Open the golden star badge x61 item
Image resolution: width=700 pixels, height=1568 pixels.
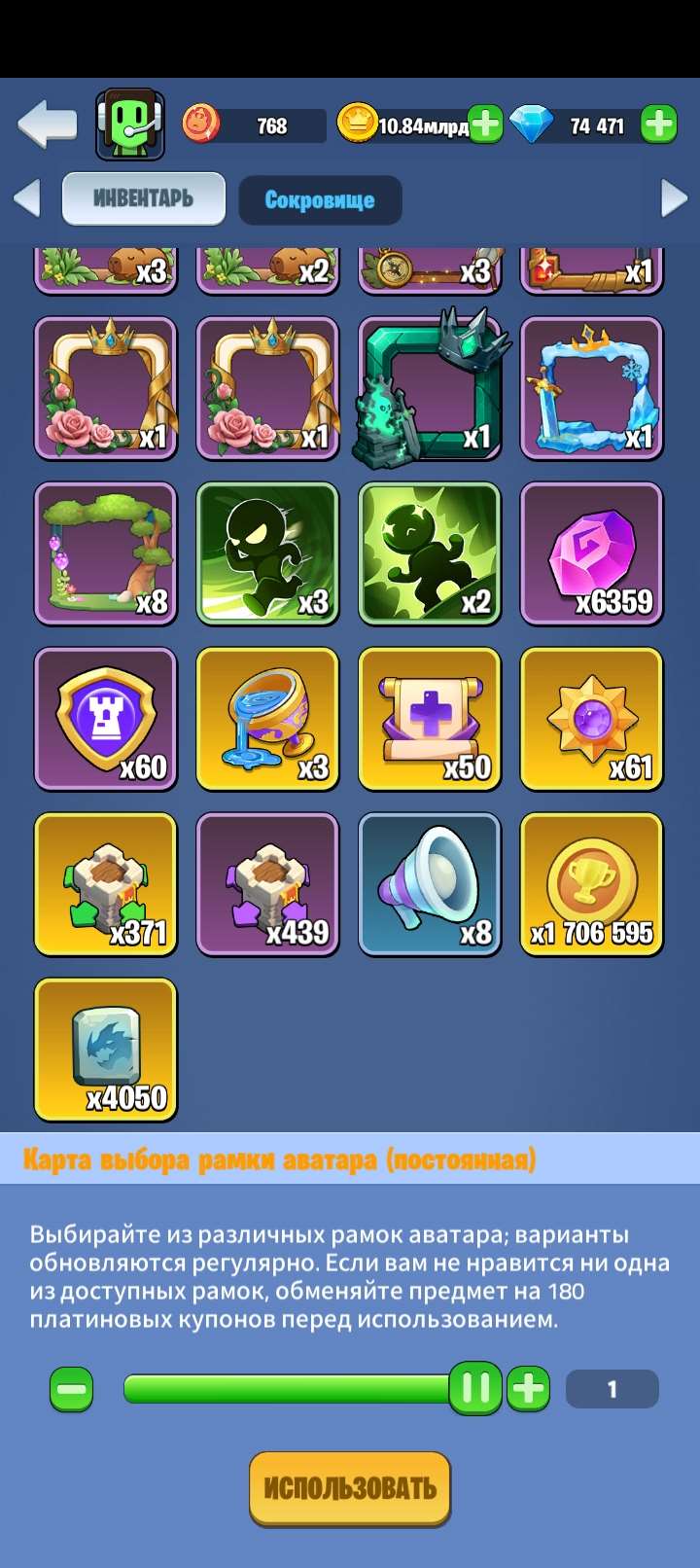click(592, 720)
